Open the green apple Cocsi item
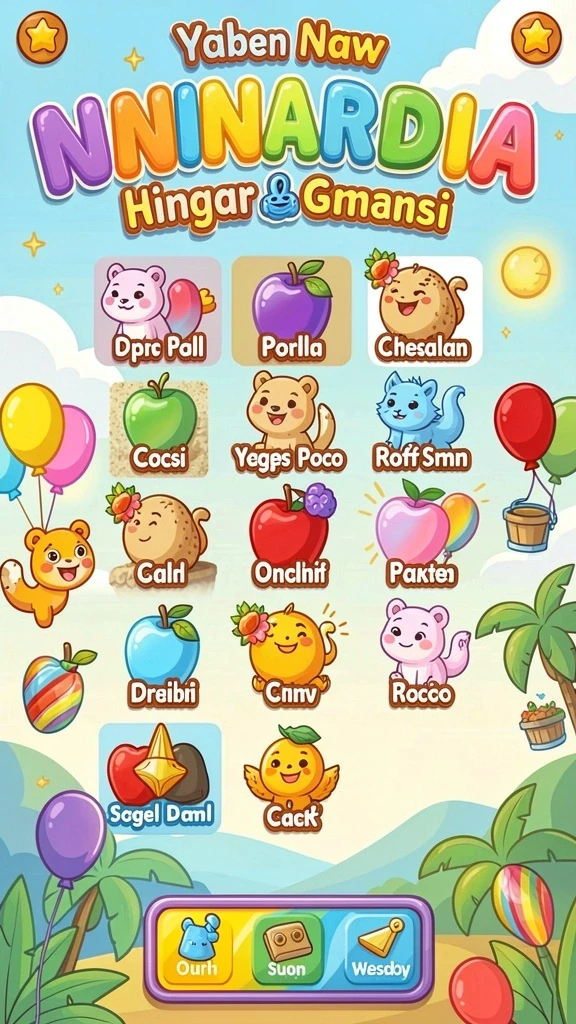Viewport: 576px width, 1024px height. pyautogui.click(x=159, y=428)
